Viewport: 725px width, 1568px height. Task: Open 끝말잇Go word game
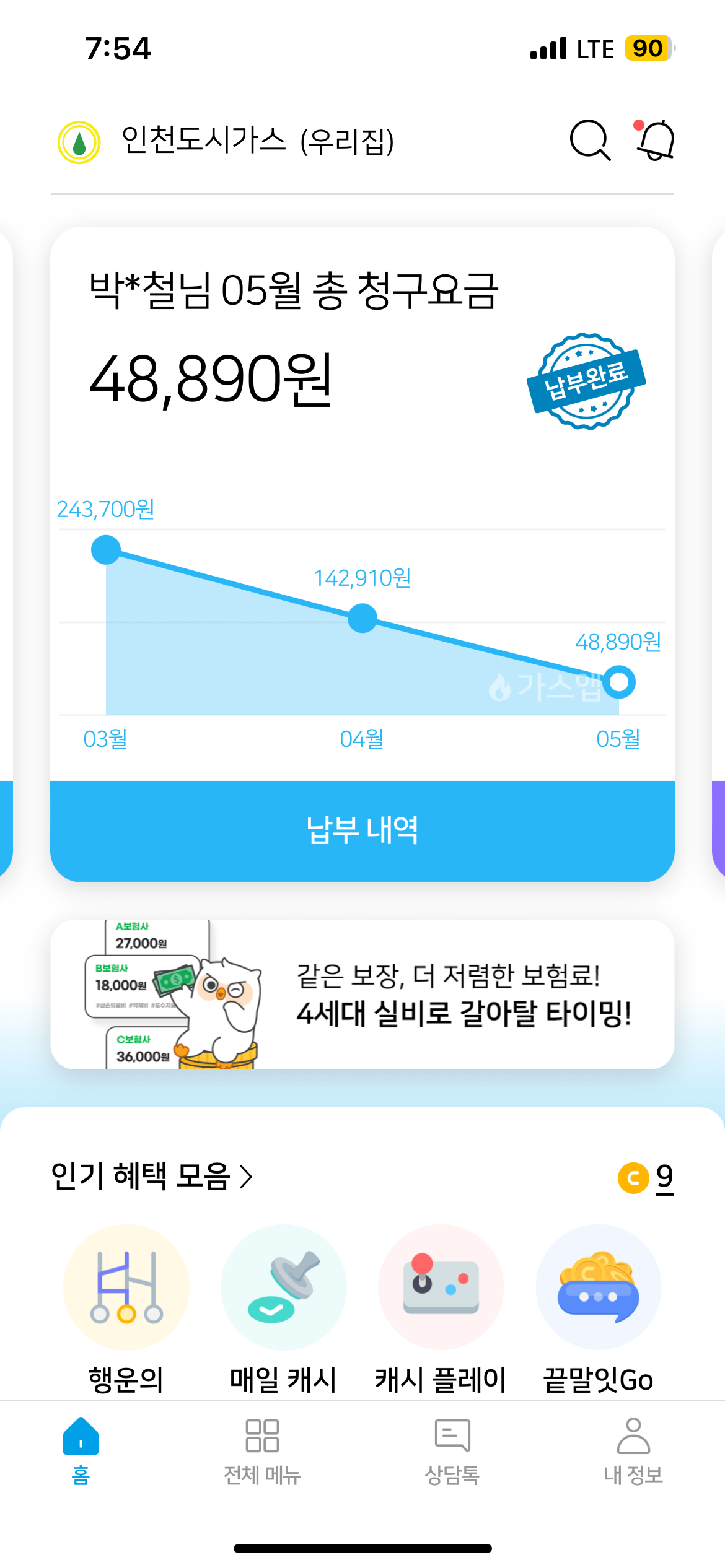(598, 1305)
